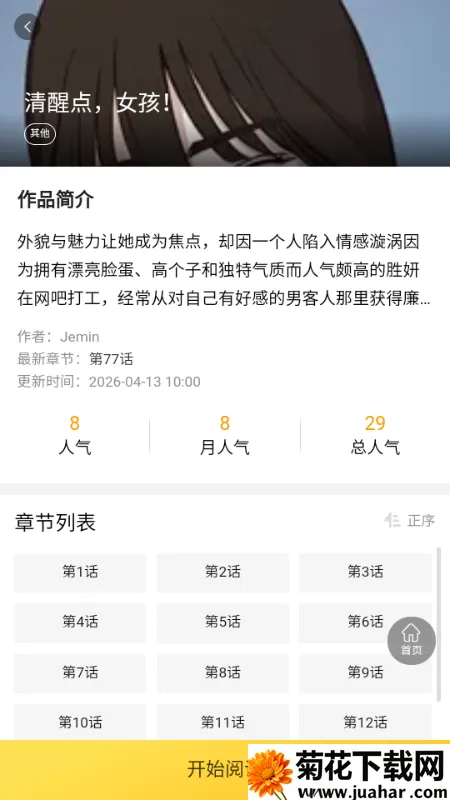Open chapter 第1话
This screenshot has width=450, height=800.
(x=80, y=572)
